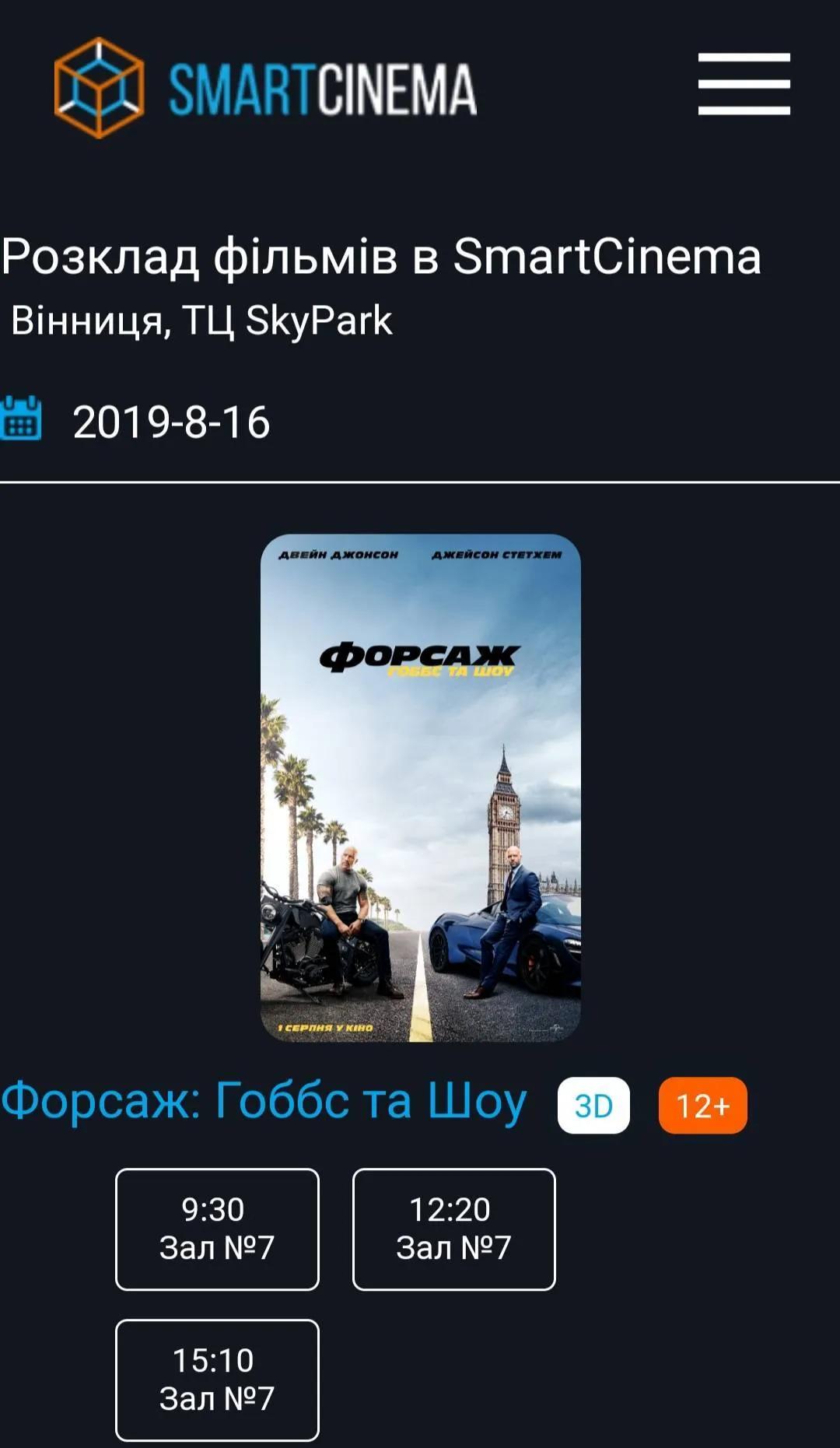Open the Форсаж: Гоббс та Шоу title link

coord(264,1101)
